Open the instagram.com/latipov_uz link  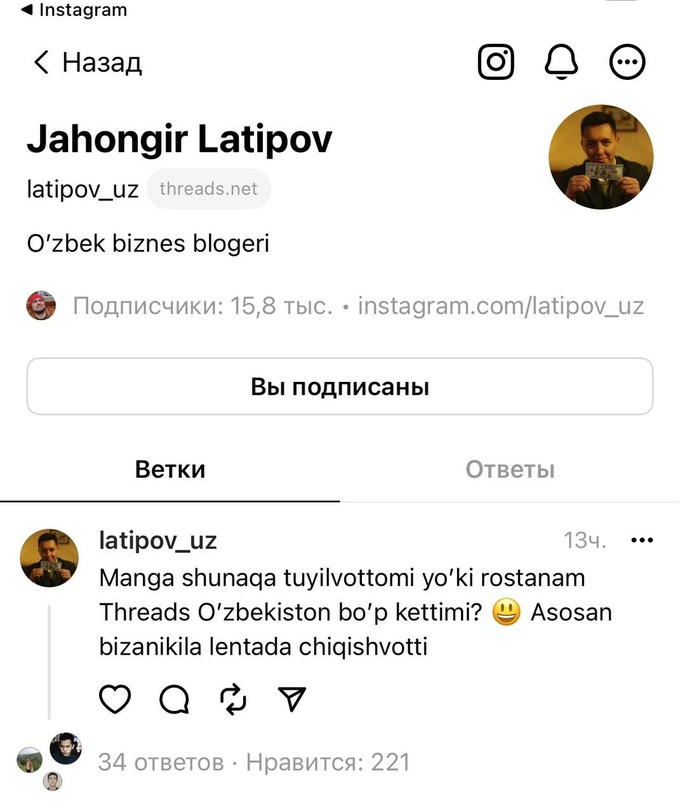coord(500,306)
